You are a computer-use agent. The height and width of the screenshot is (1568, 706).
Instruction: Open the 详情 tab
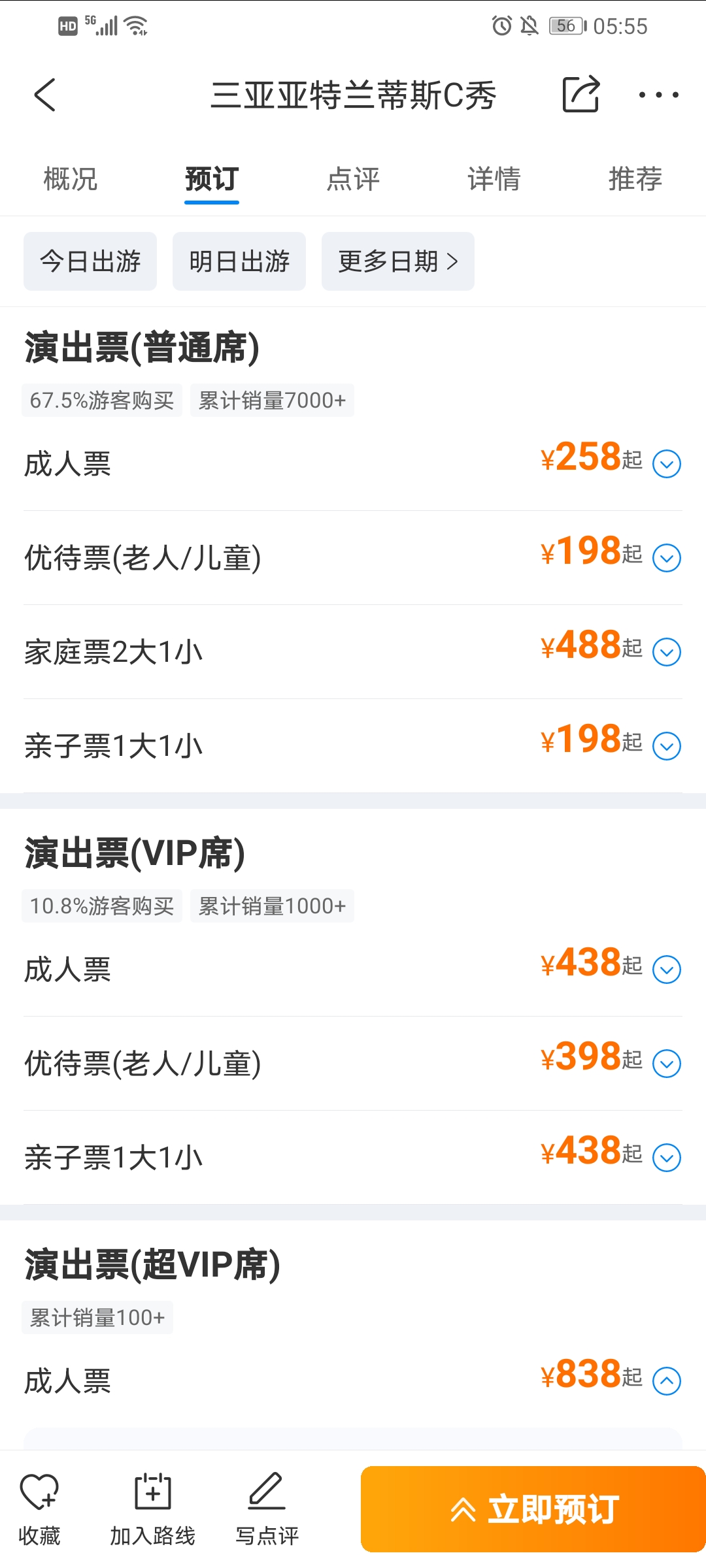click(494, 179)
